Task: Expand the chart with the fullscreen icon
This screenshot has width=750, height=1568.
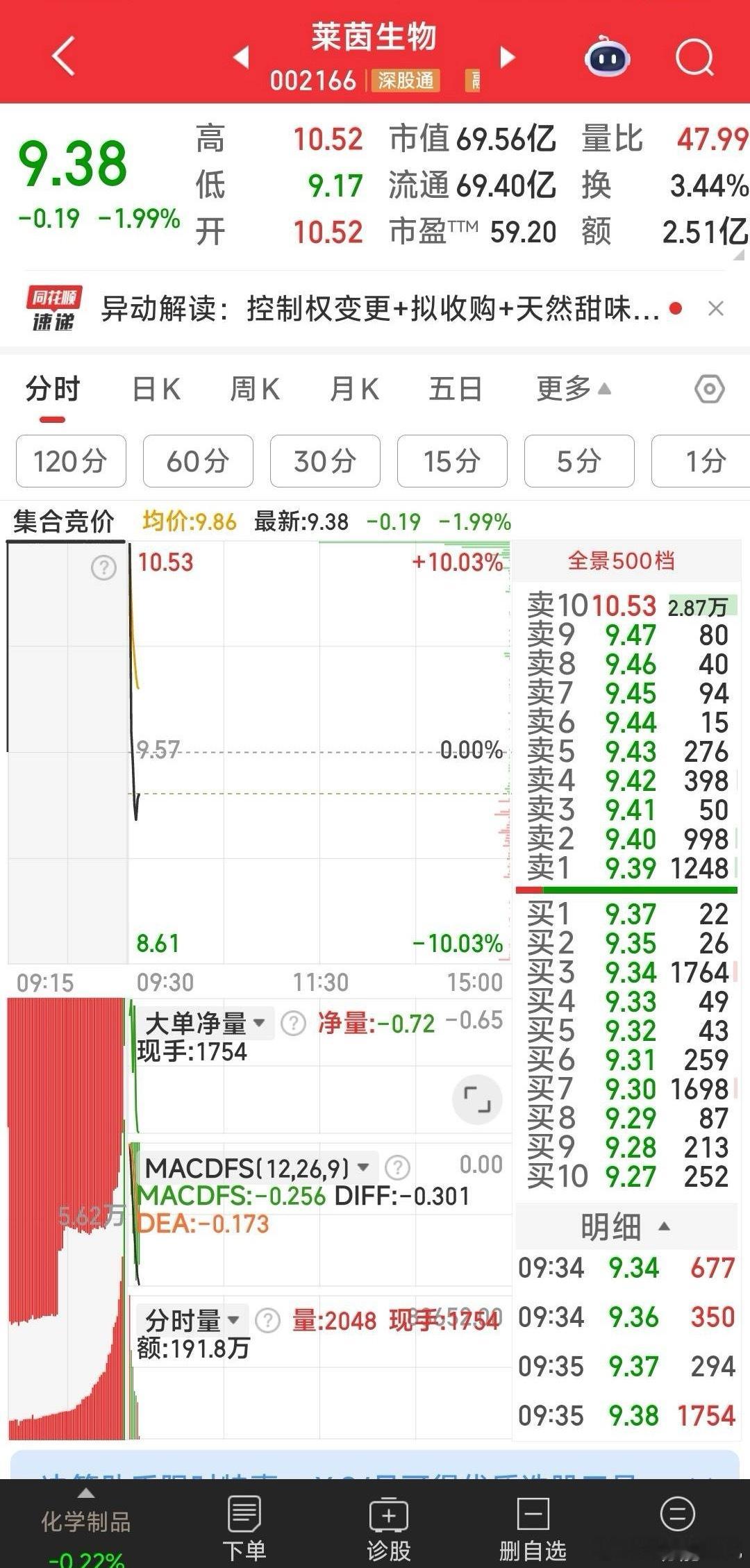Action: (x=476, y=1099)
